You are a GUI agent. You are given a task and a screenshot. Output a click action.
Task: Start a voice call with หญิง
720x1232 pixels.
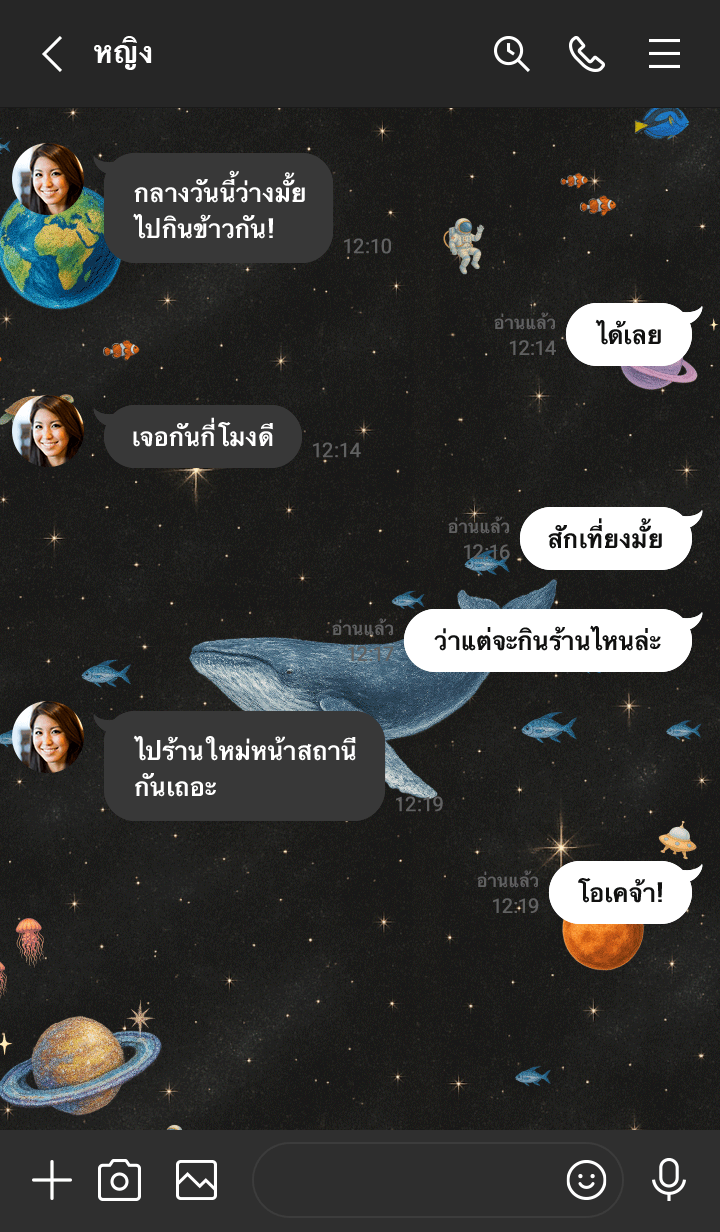pos(587,54)
